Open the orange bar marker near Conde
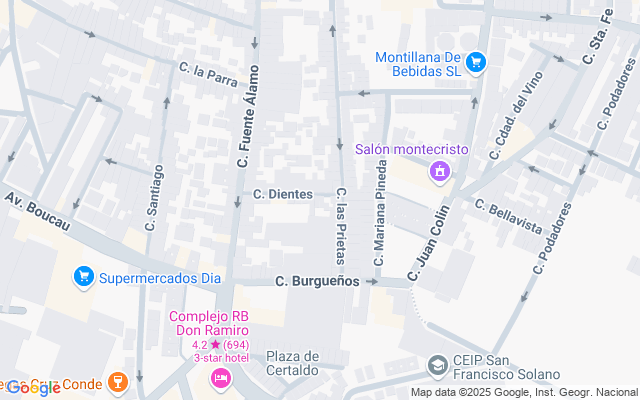The width and height of the screenshot is (640, 400). click(x=118, y=384)
